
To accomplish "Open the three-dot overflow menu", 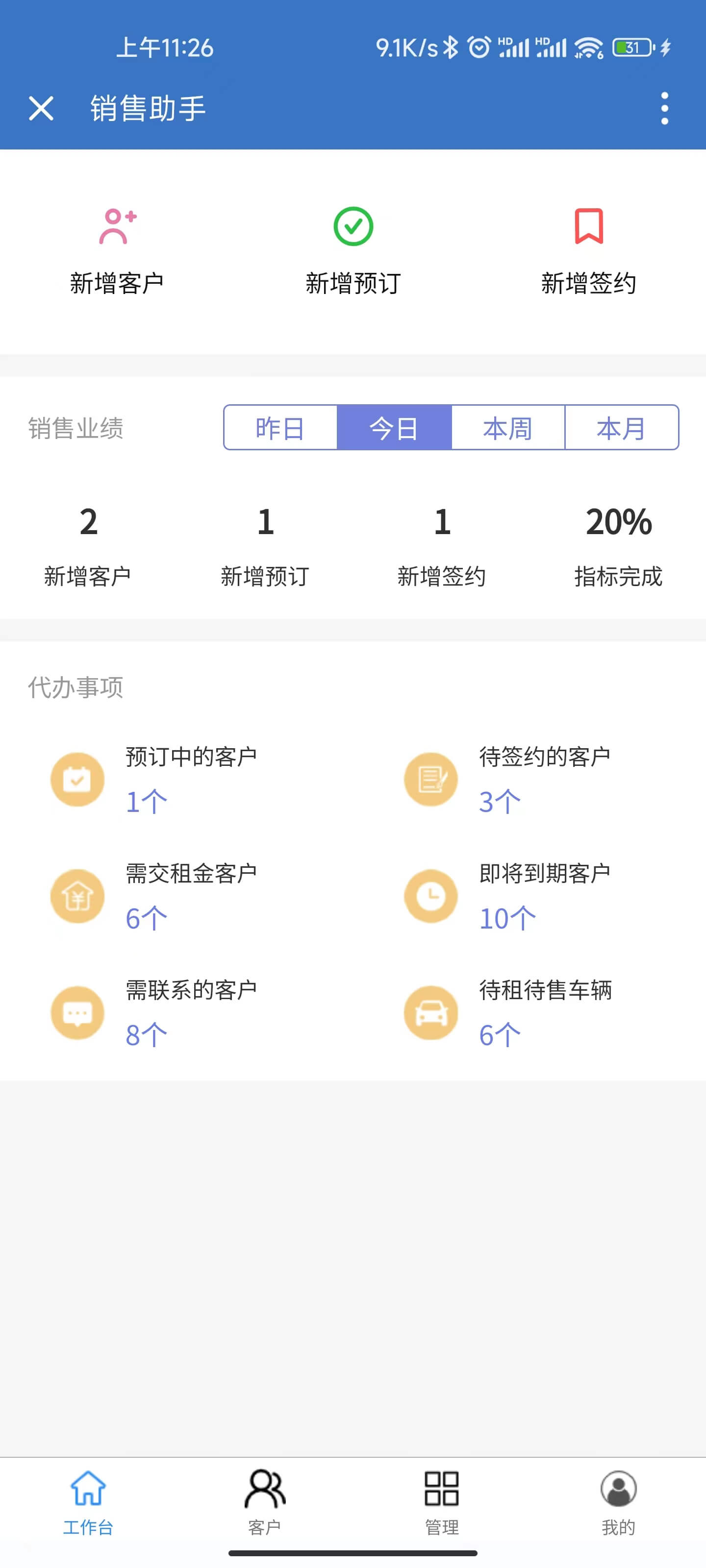I will click(664, 108).
